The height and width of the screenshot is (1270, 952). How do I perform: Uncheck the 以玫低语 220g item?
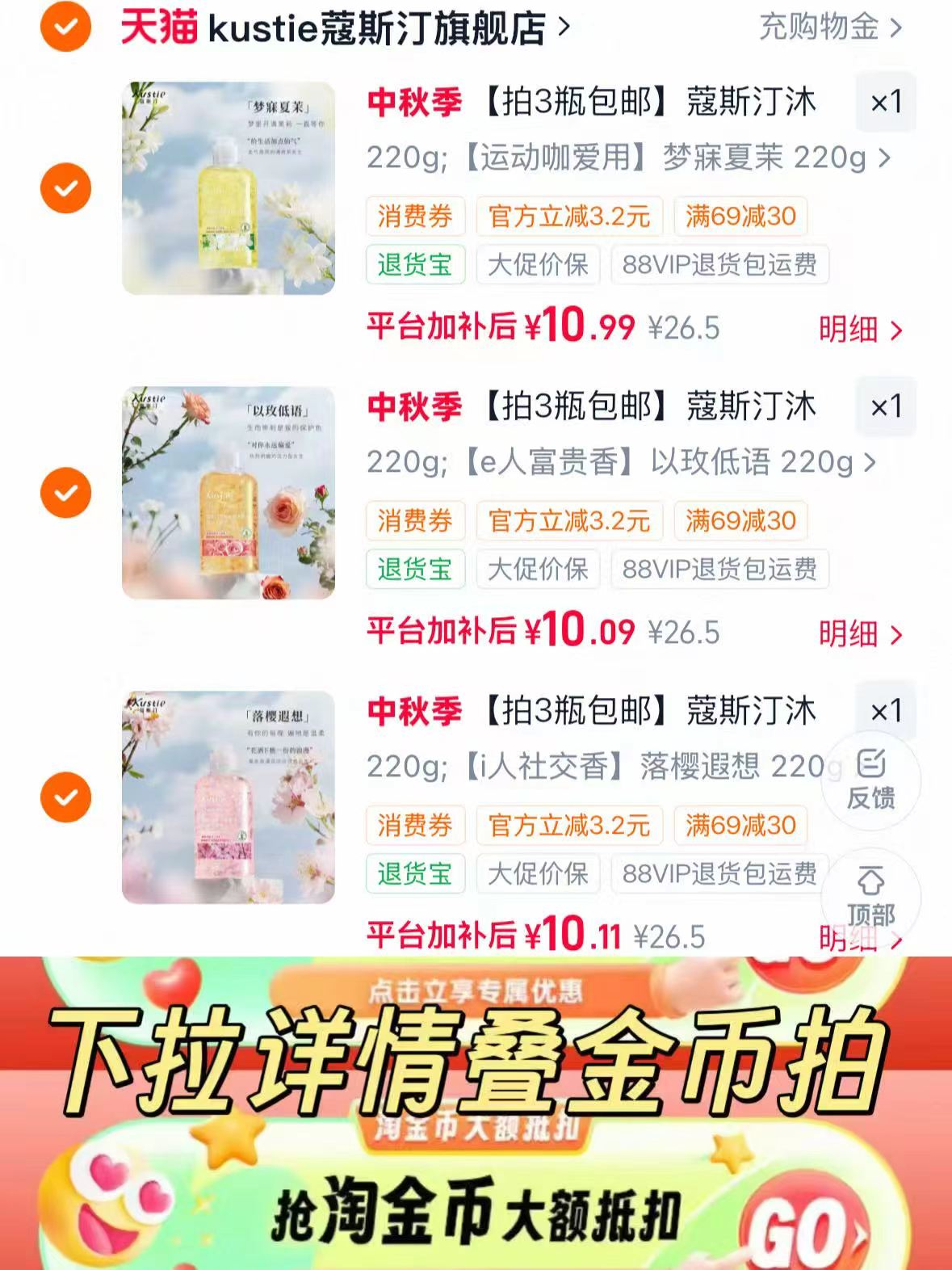(x=65, y=493)
